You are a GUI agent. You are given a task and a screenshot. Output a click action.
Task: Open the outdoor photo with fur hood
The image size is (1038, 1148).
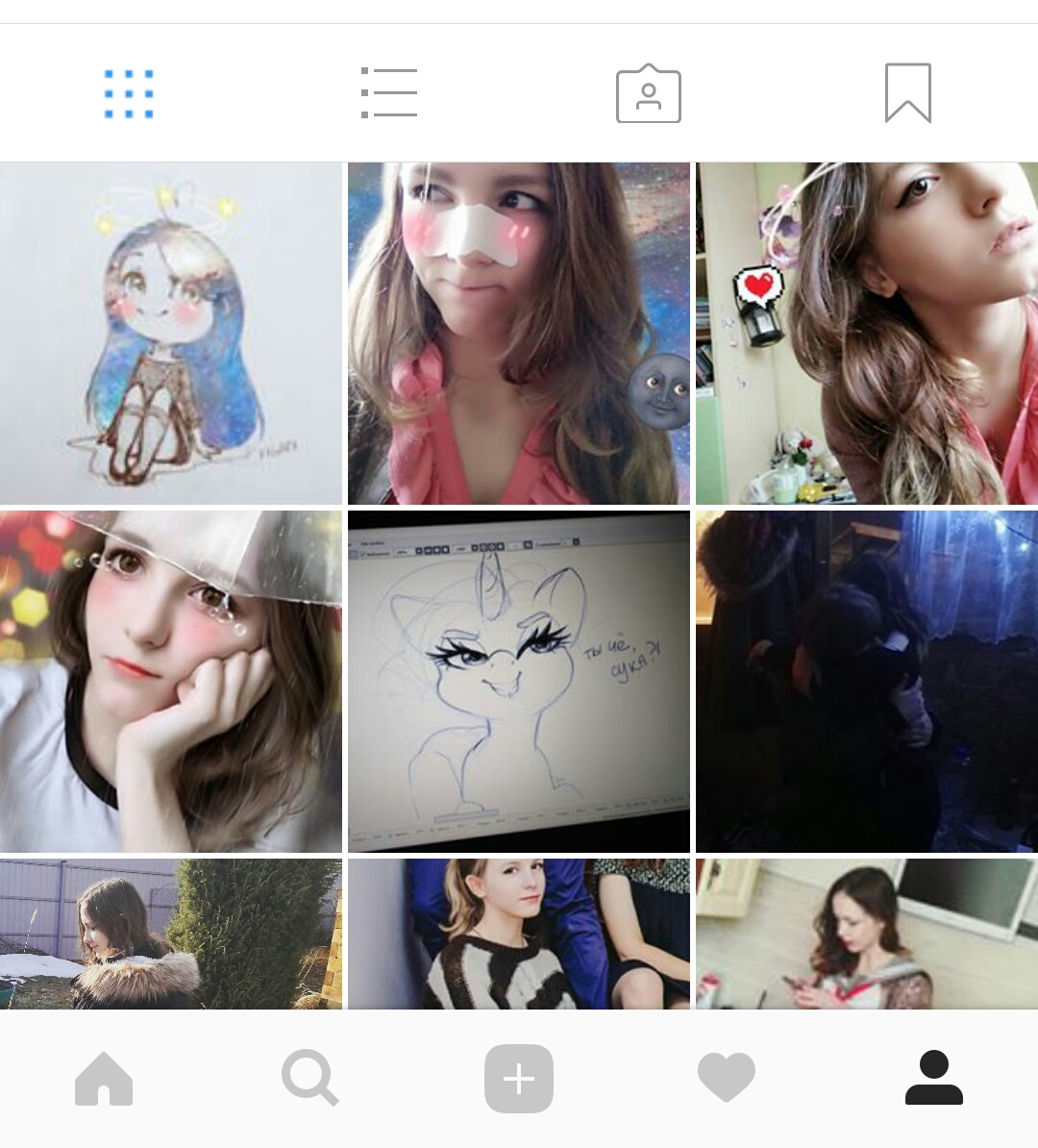coord(171,934)
